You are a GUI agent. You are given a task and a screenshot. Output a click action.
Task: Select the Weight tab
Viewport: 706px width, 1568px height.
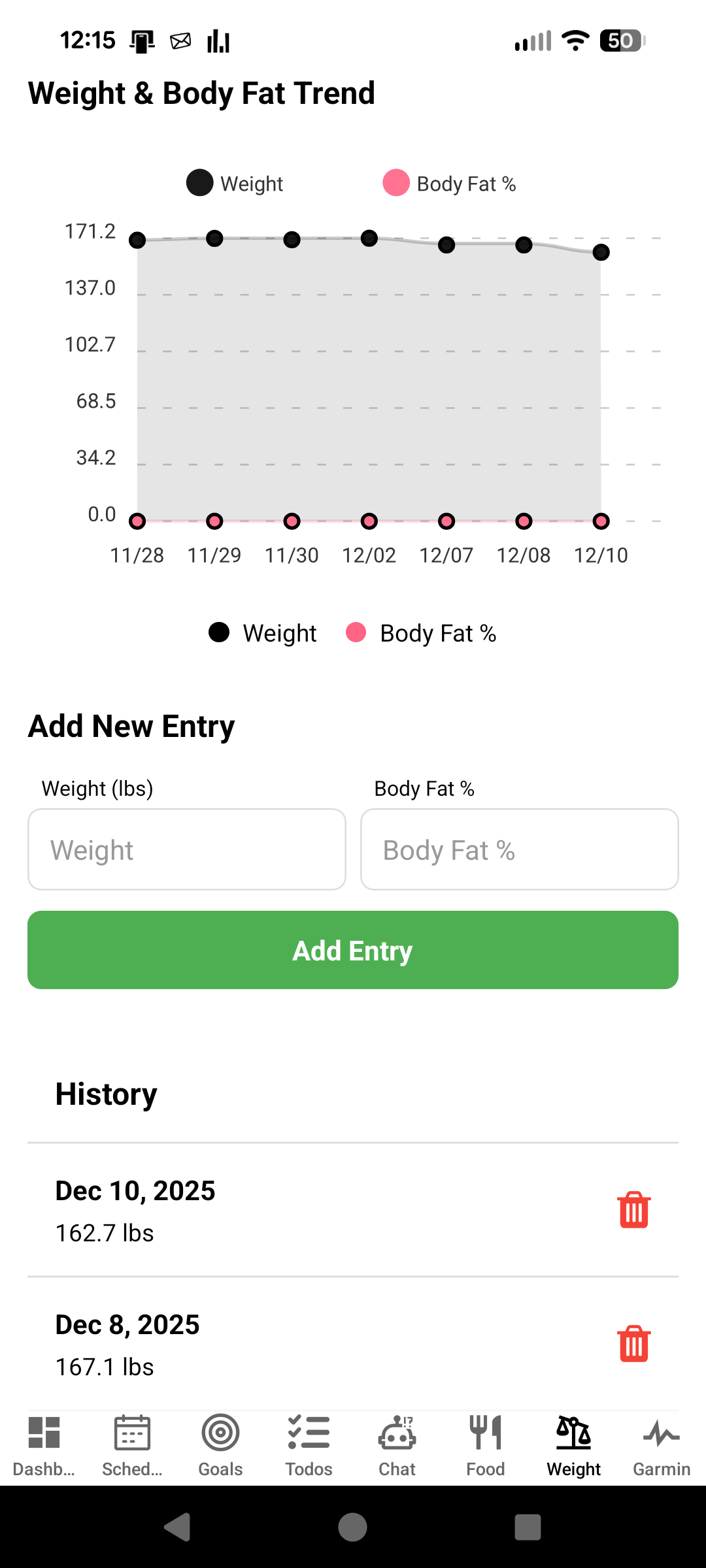tap(573, 1445)
